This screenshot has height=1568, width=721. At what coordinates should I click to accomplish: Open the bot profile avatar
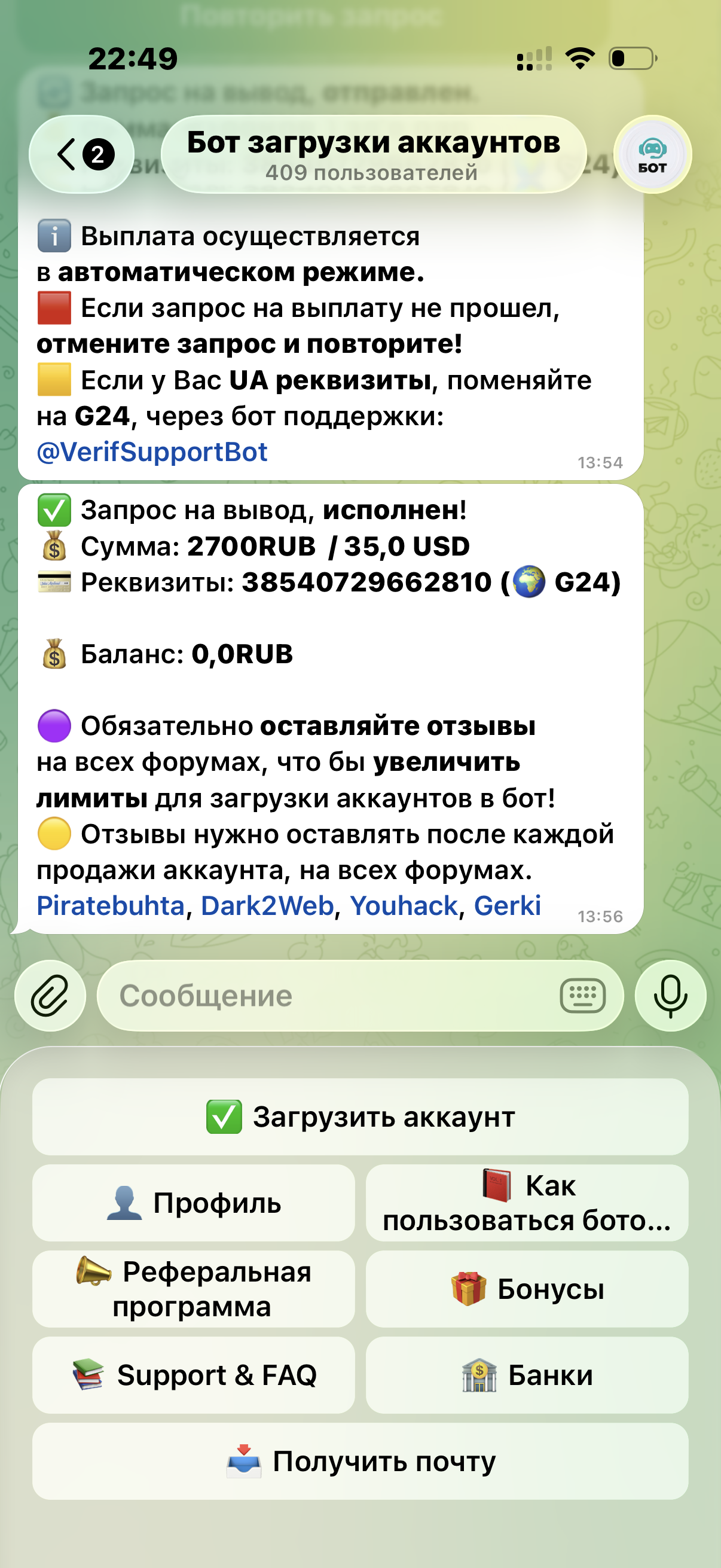(x=652, y=154)
